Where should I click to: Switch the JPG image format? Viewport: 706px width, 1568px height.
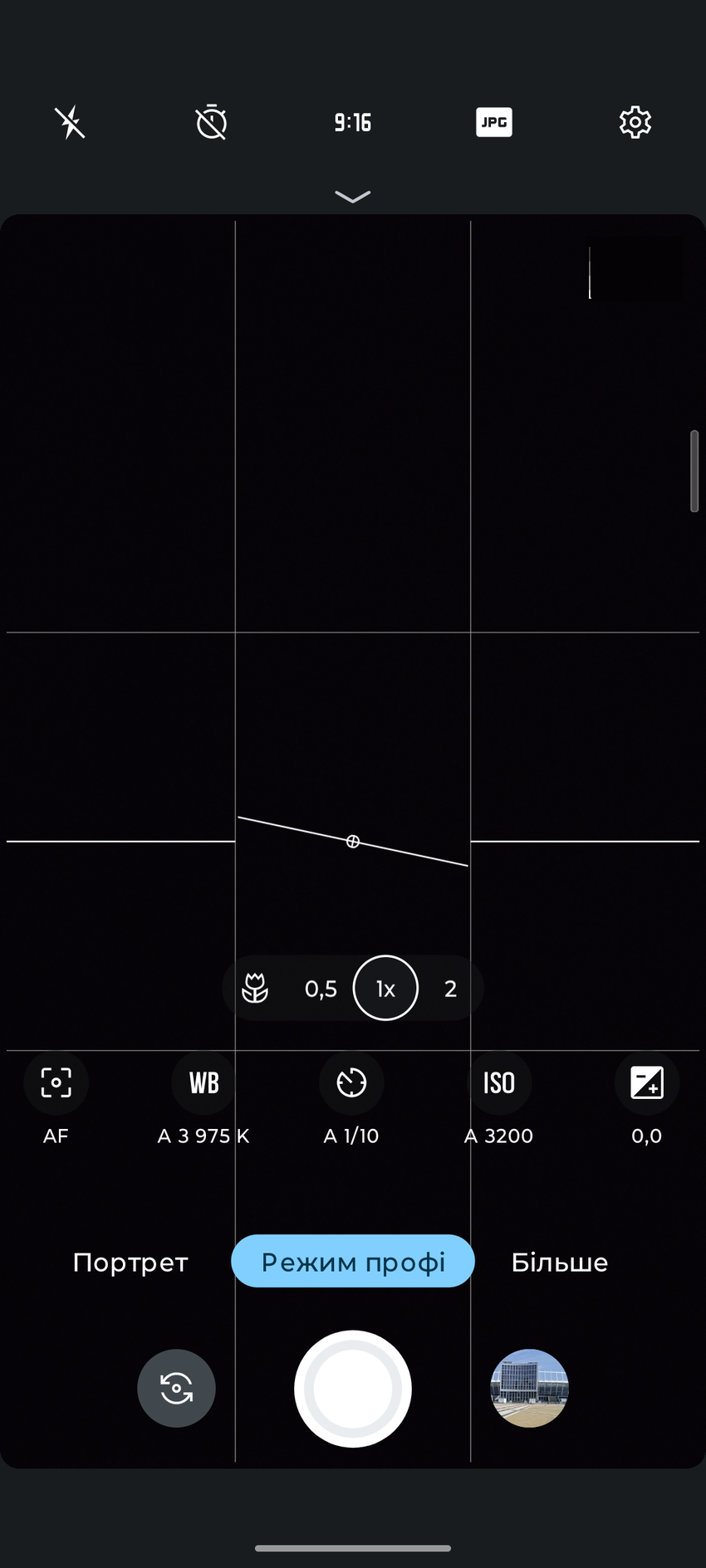click(x=494, y=123)
